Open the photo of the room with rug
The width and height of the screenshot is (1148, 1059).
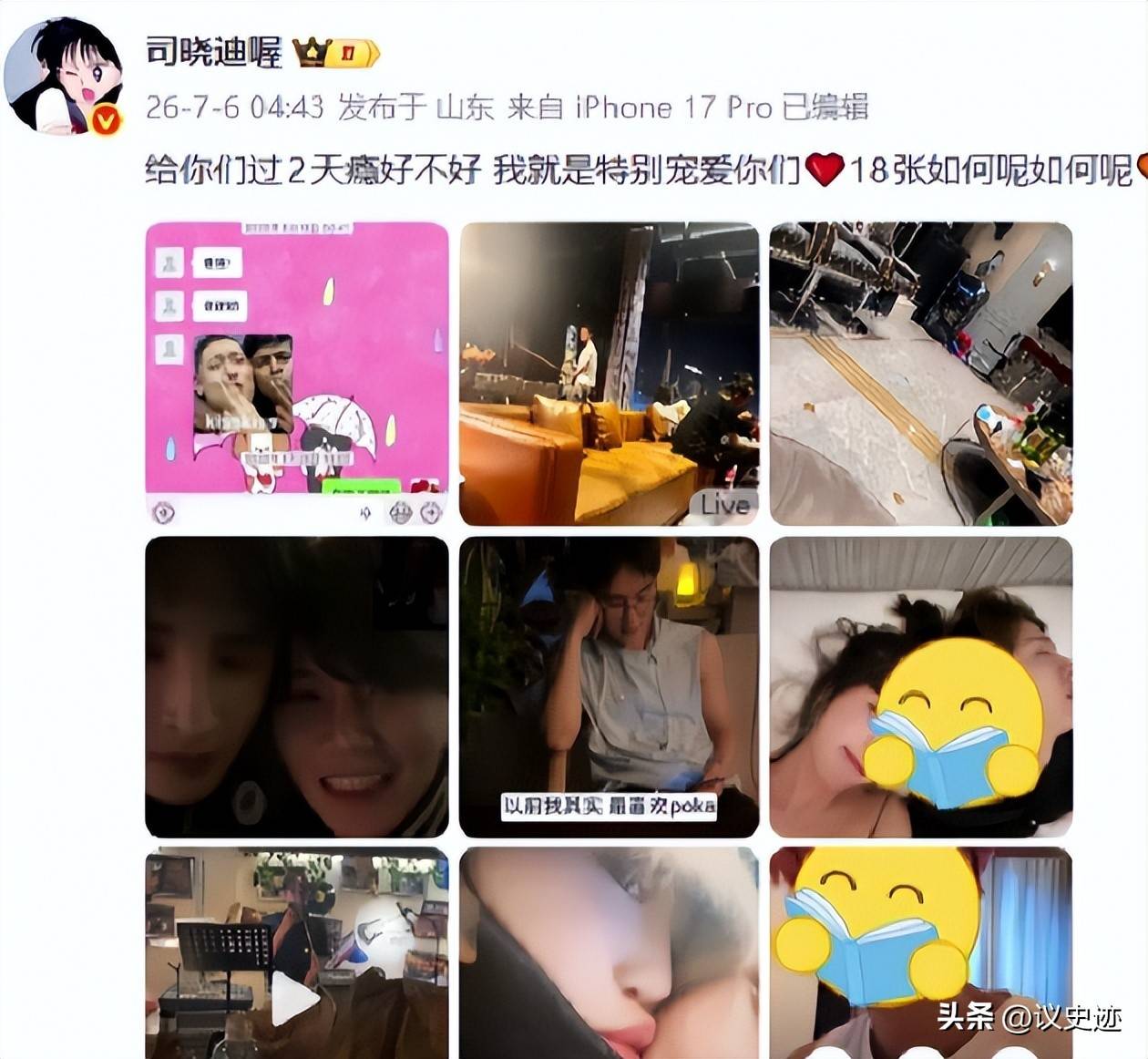coord(921,374)
